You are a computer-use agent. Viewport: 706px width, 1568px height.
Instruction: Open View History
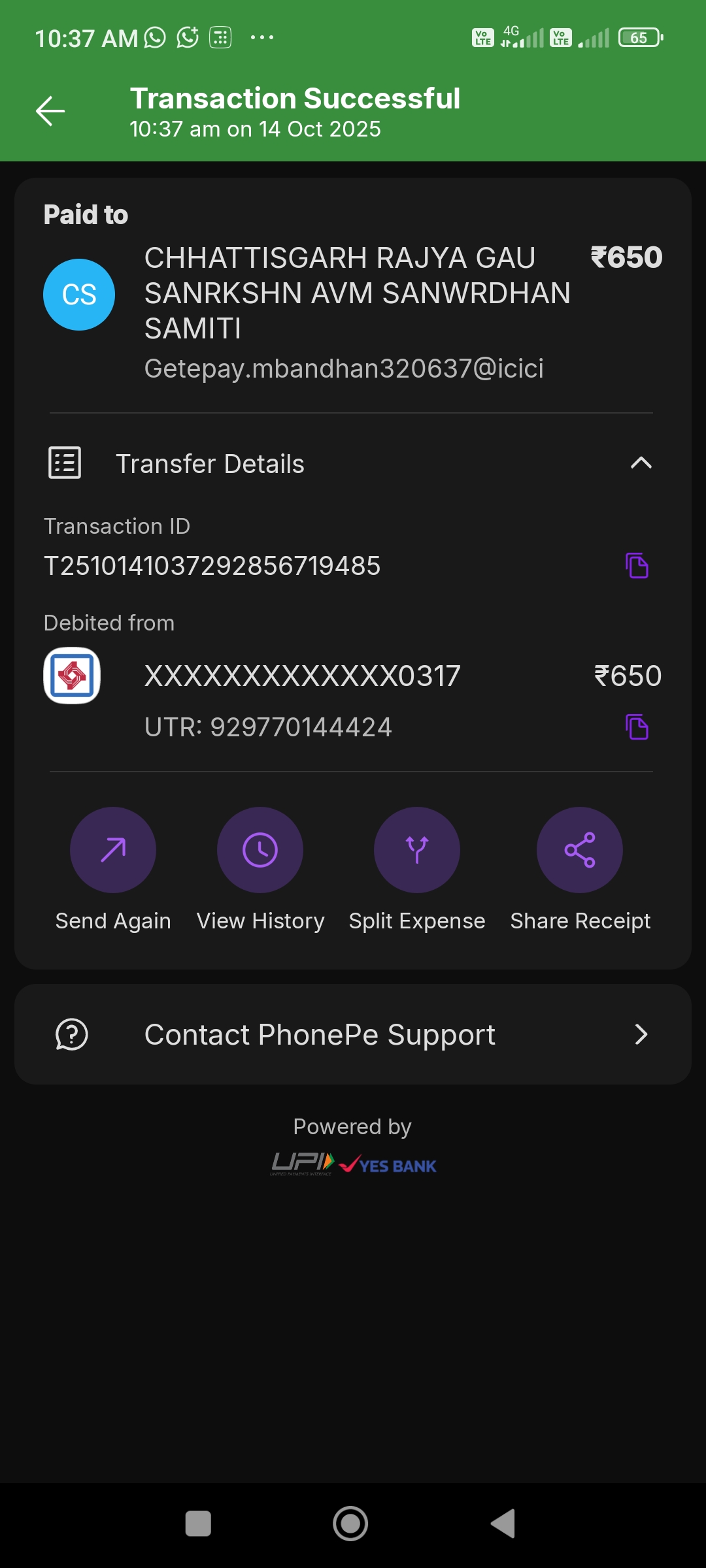[x=260, y=850]
